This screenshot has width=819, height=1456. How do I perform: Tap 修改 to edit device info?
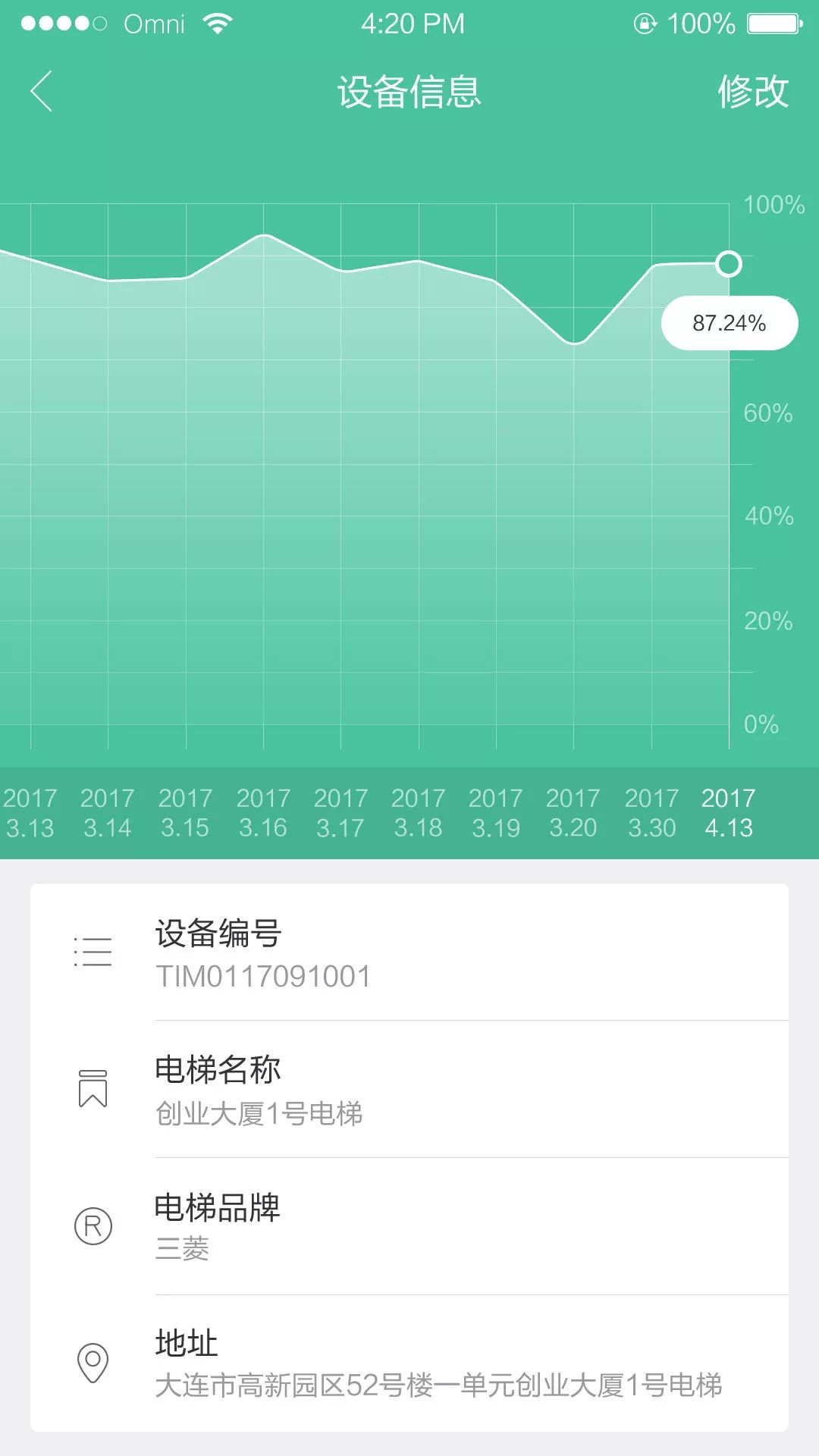coord(753,92)
